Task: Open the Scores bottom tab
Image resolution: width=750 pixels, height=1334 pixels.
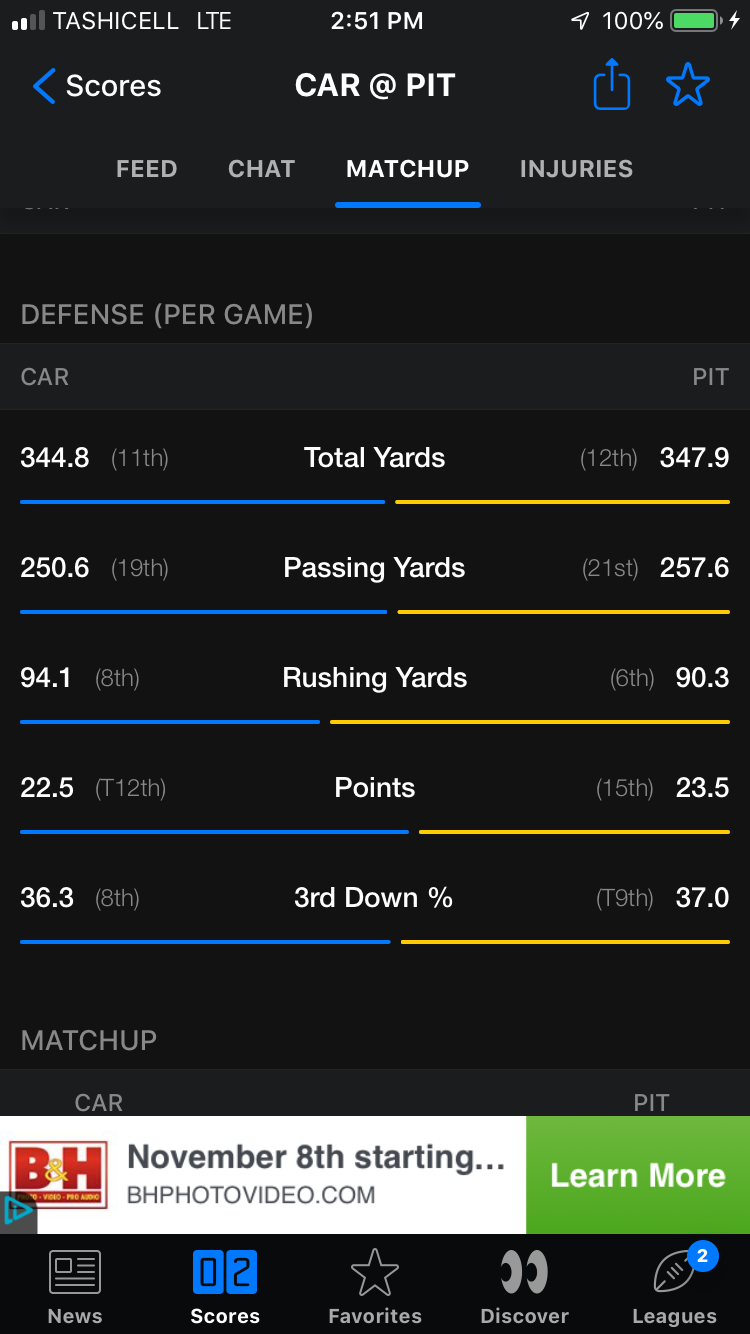Action: tap(225, 1287)
